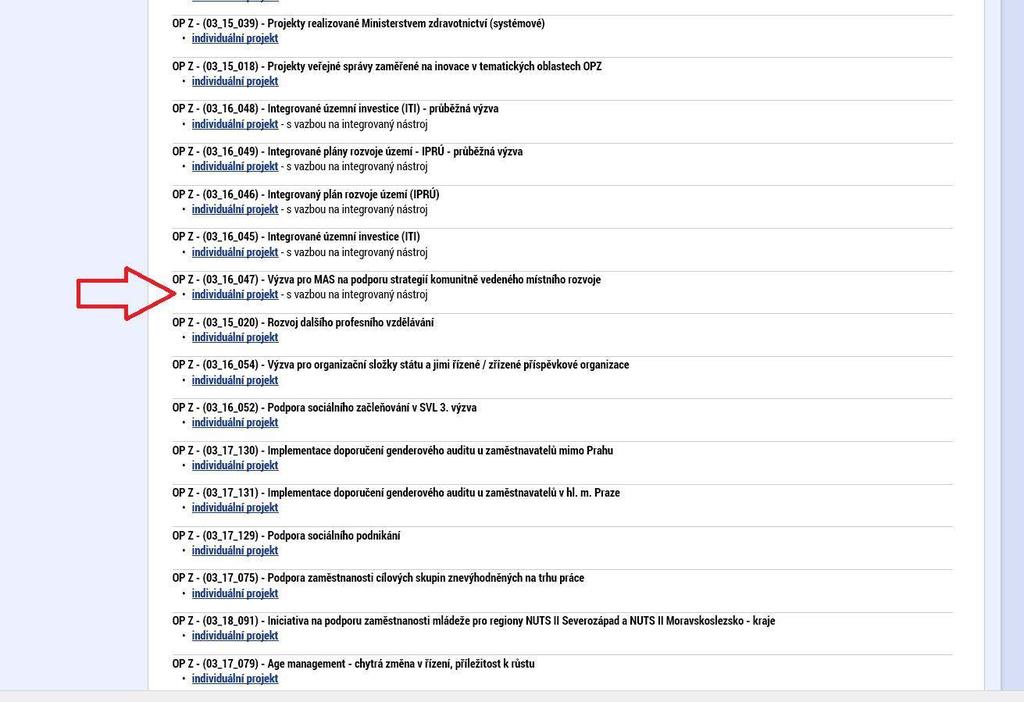This screenshot has width=1024, height=702.
Task: Choose individuální projekt under 03_16_046 IPRÚ
Action: coord(235,210)
